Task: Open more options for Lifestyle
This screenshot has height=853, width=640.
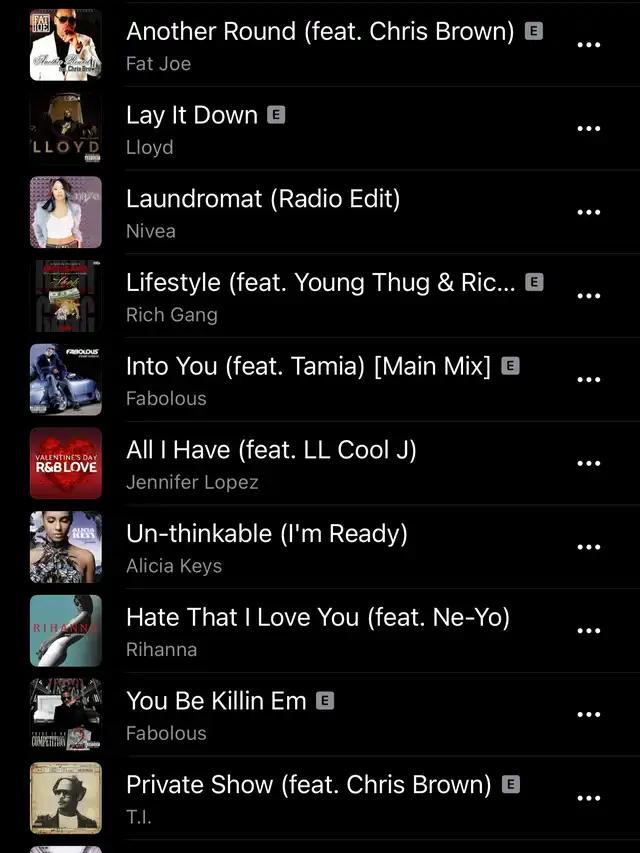Action: (x=589, y=296)
